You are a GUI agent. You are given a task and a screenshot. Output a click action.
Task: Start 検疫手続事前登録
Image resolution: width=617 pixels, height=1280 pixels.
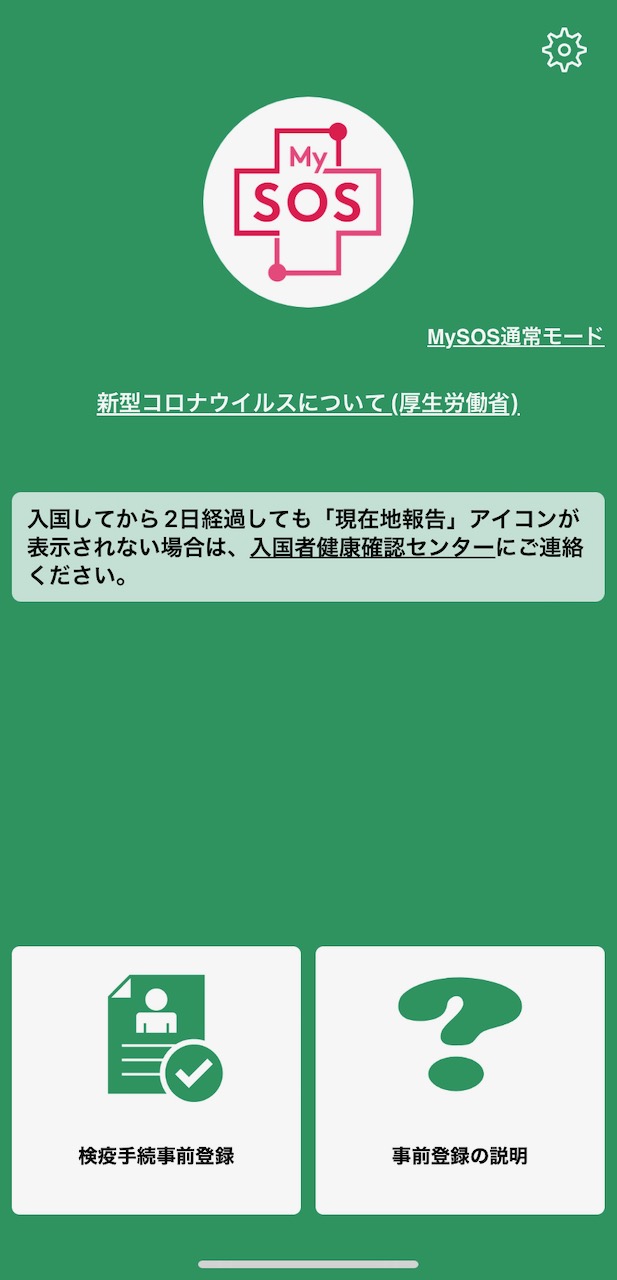pyautogui.click(x=156, y=1080)
